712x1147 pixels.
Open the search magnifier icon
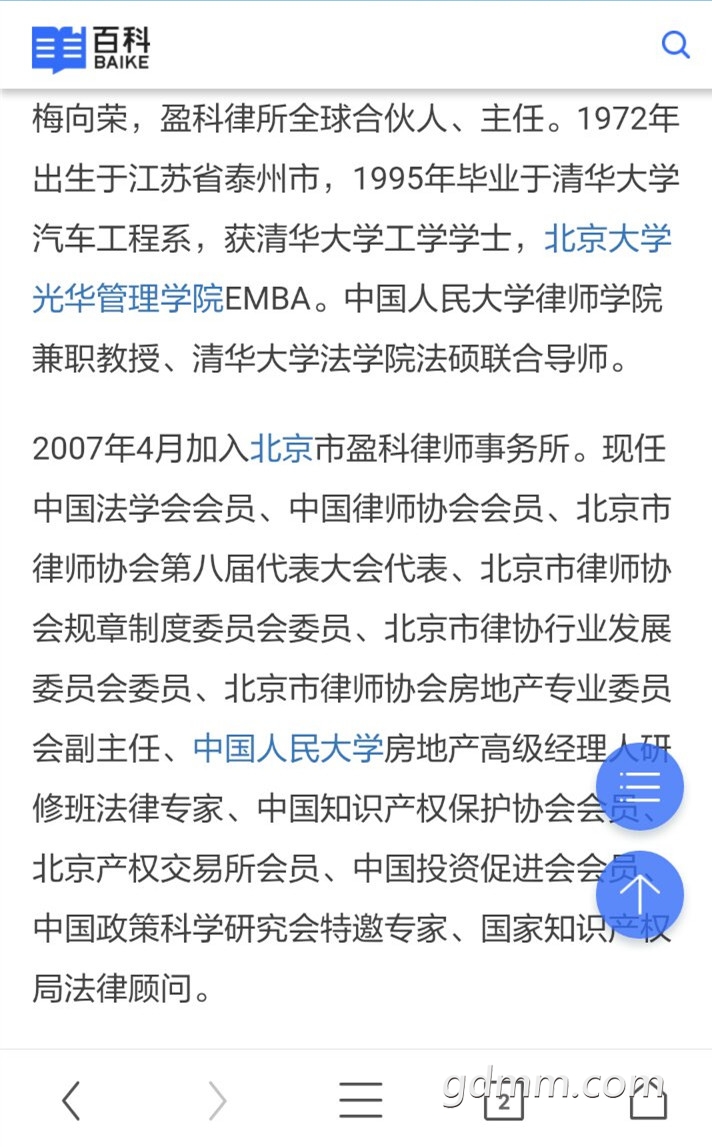tap(675, 45)
